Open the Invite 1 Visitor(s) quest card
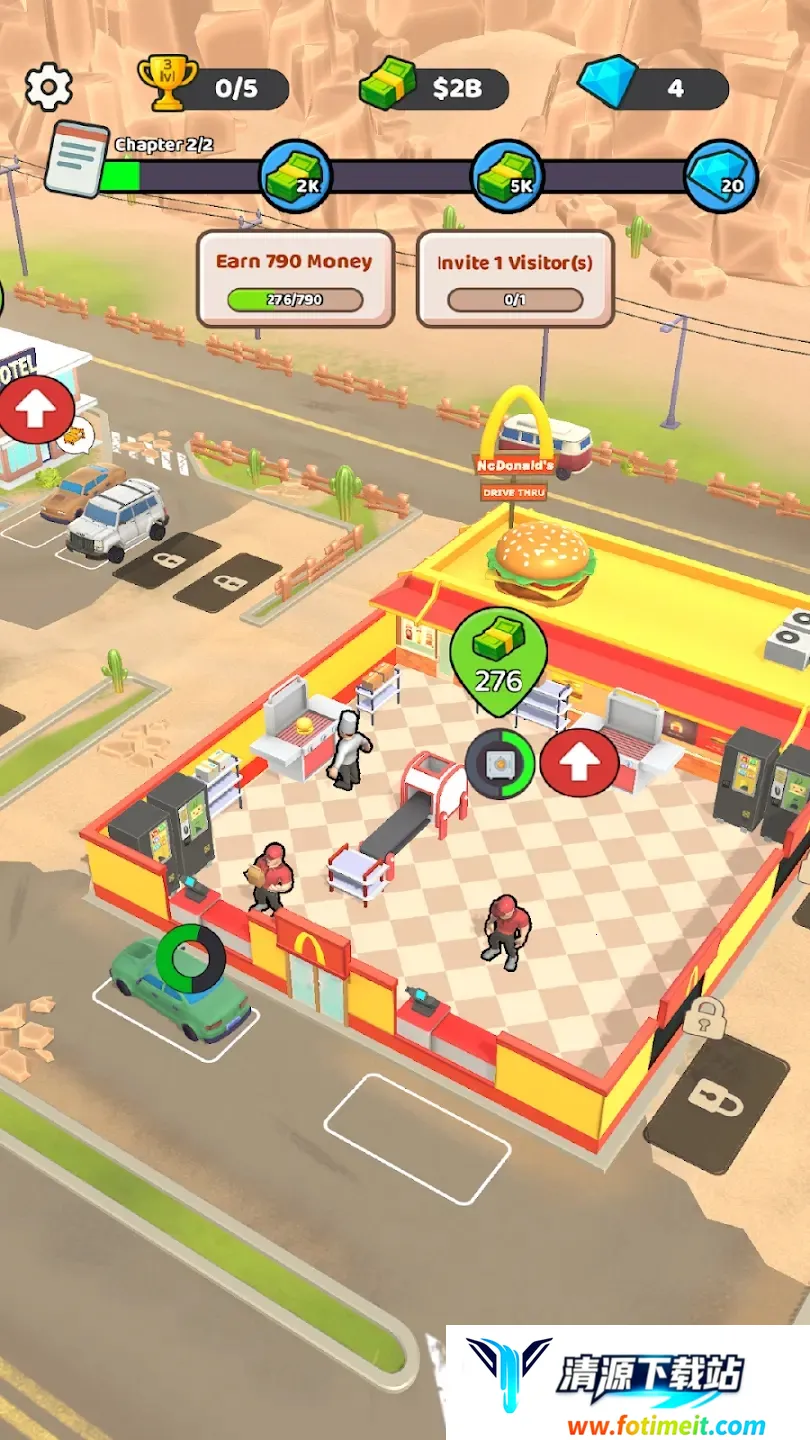 [514, 278]
